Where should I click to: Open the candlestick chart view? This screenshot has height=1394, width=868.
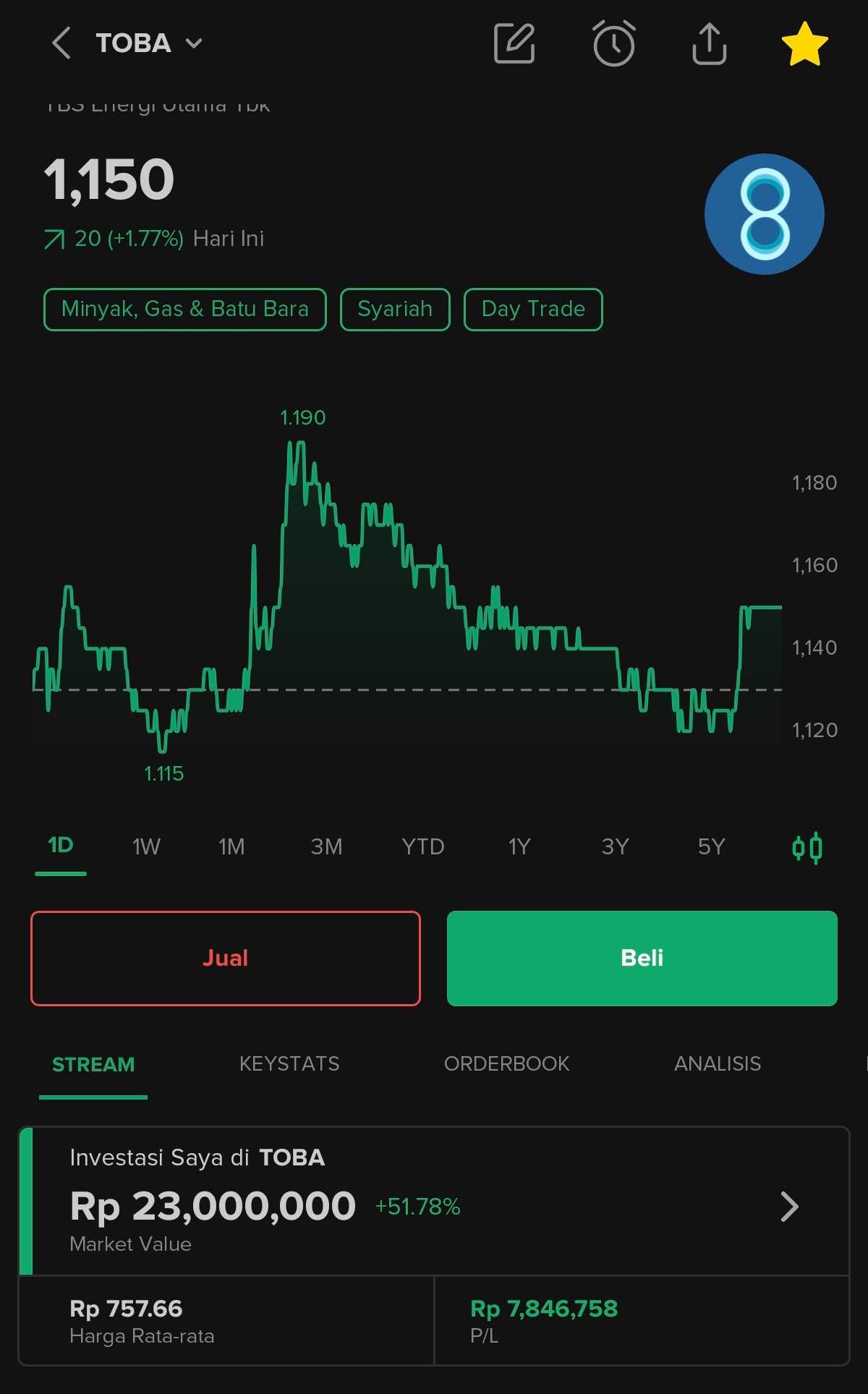pyautogui.click(x=807, y=847)
